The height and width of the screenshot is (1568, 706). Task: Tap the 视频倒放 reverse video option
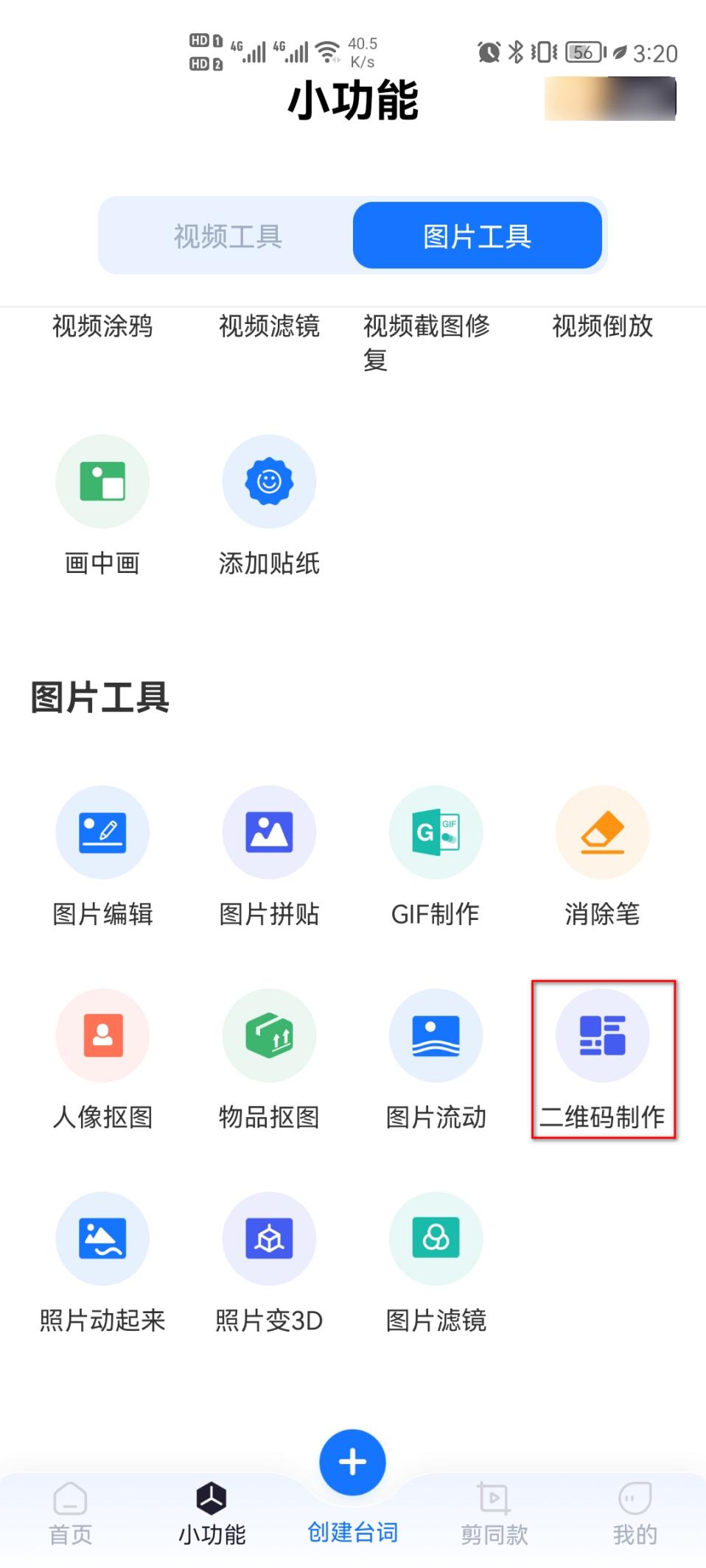[603, 327]
